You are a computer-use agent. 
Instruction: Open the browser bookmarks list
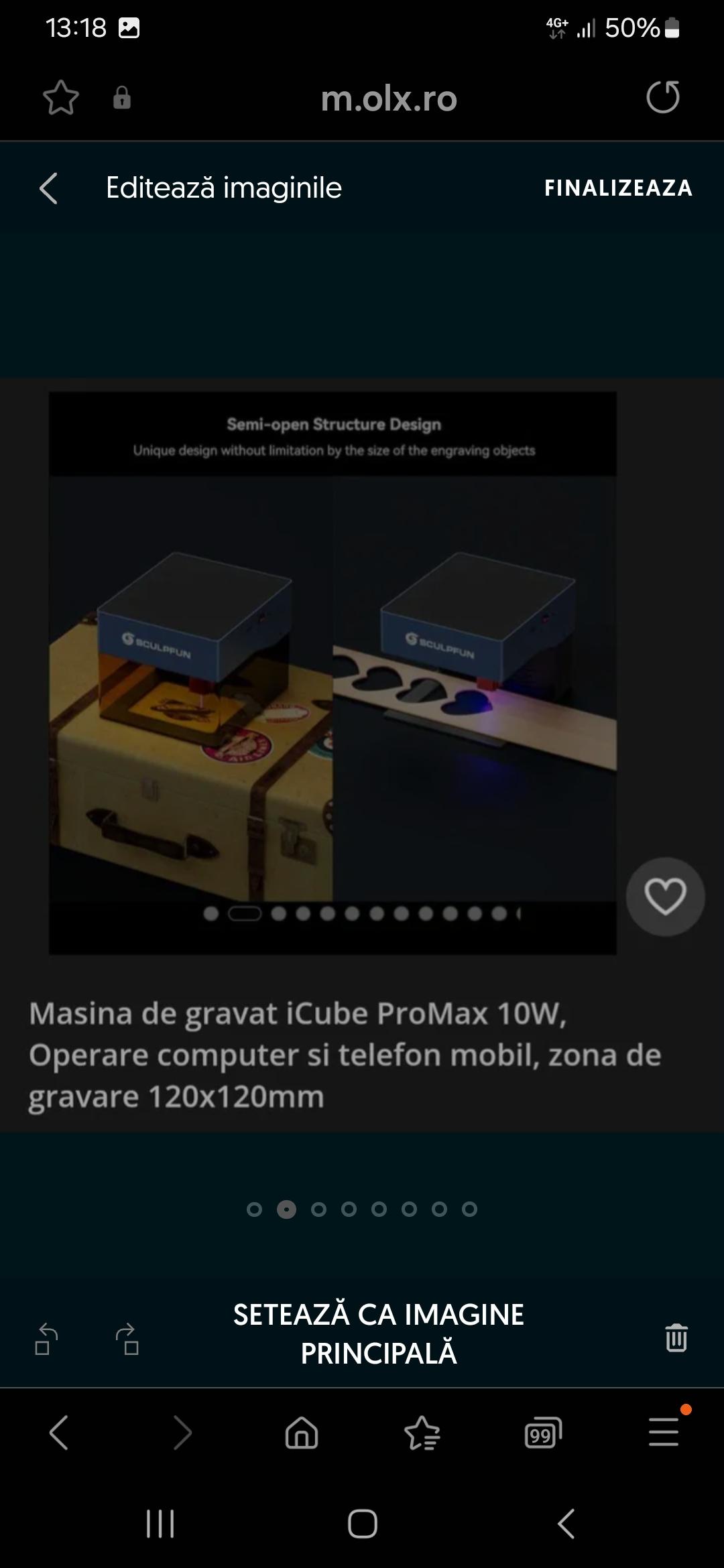[422, 1433]
